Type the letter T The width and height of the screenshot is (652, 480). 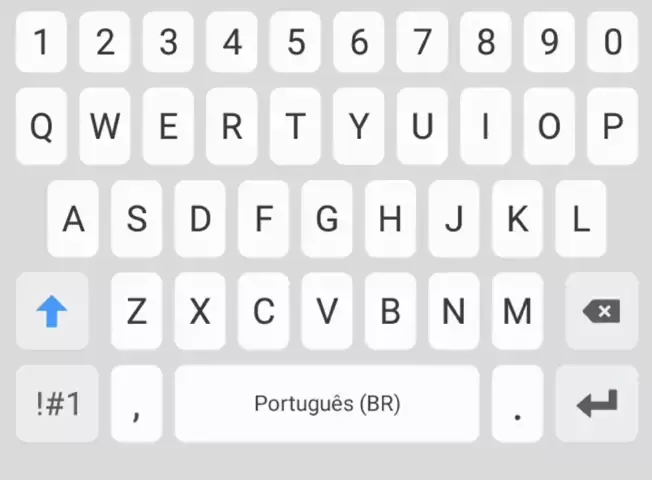(x=295, y=127)
